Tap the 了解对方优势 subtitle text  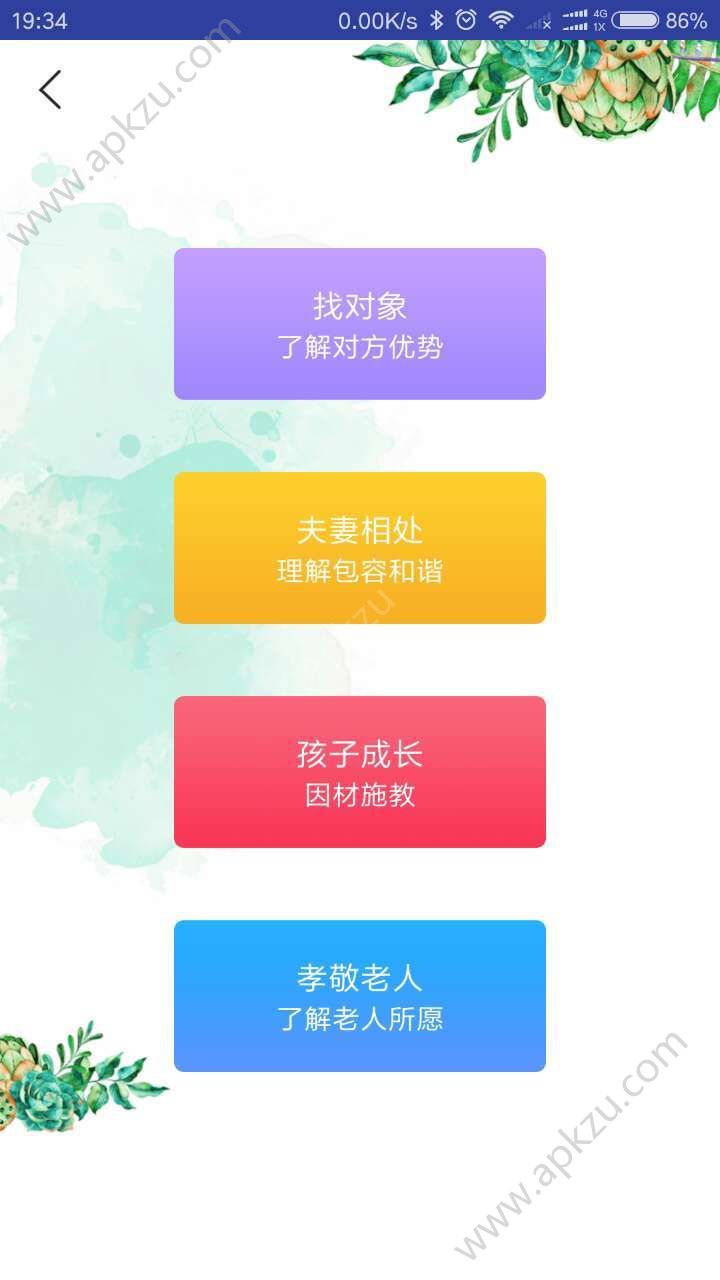tap(360, 349)
